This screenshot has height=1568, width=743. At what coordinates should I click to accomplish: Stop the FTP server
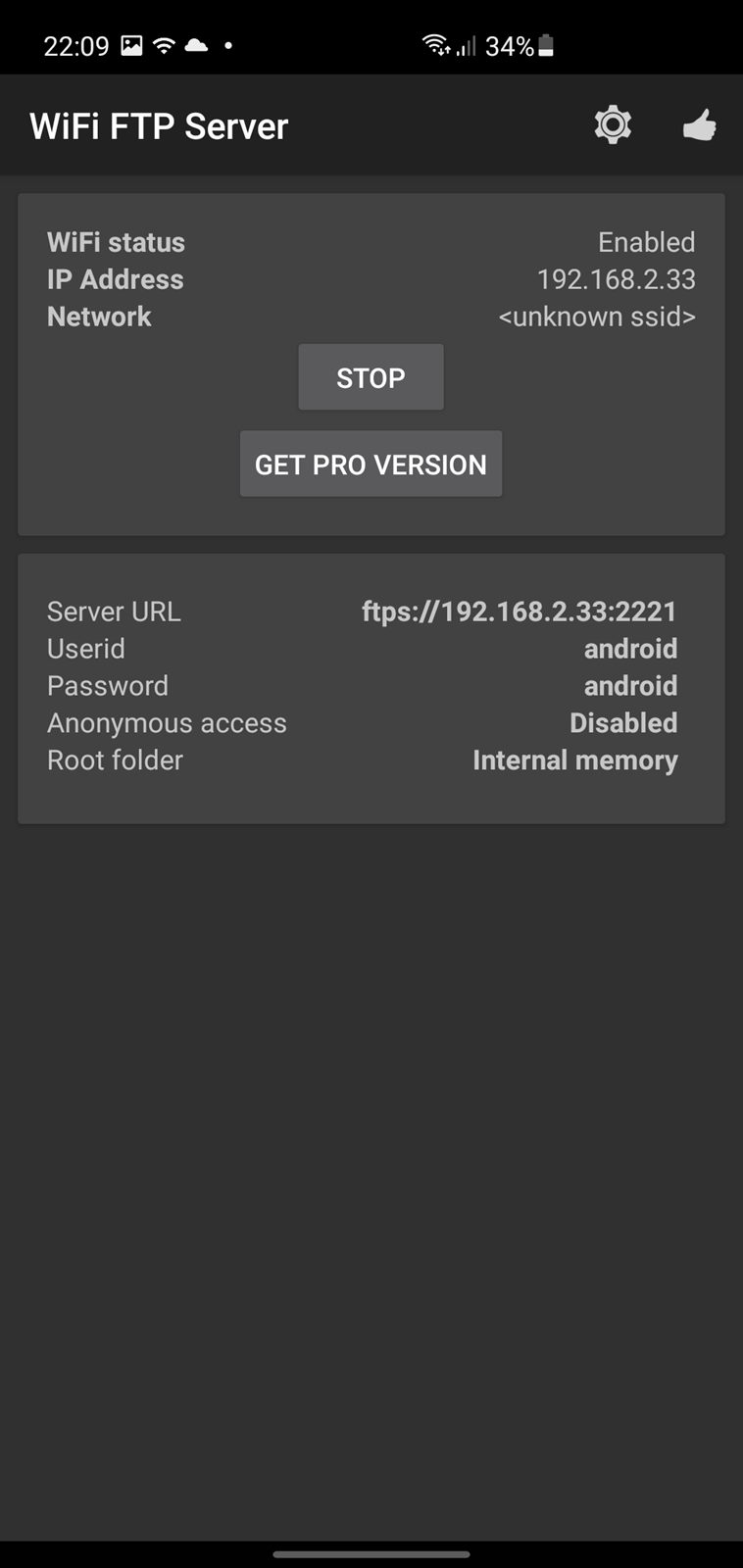pyautogui.click(x=371, y=377)
